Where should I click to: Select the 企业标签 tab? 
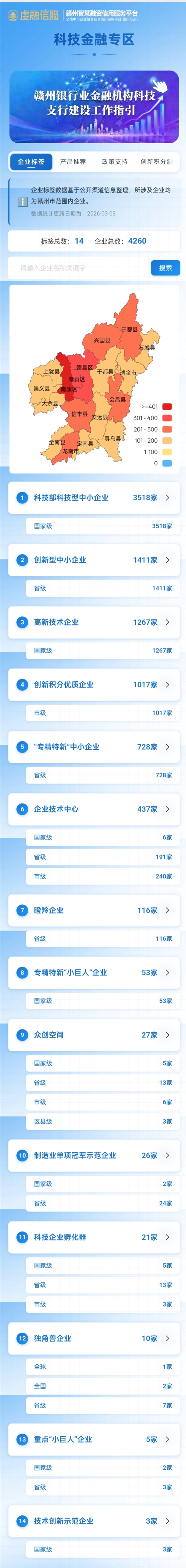click(31, 162)
